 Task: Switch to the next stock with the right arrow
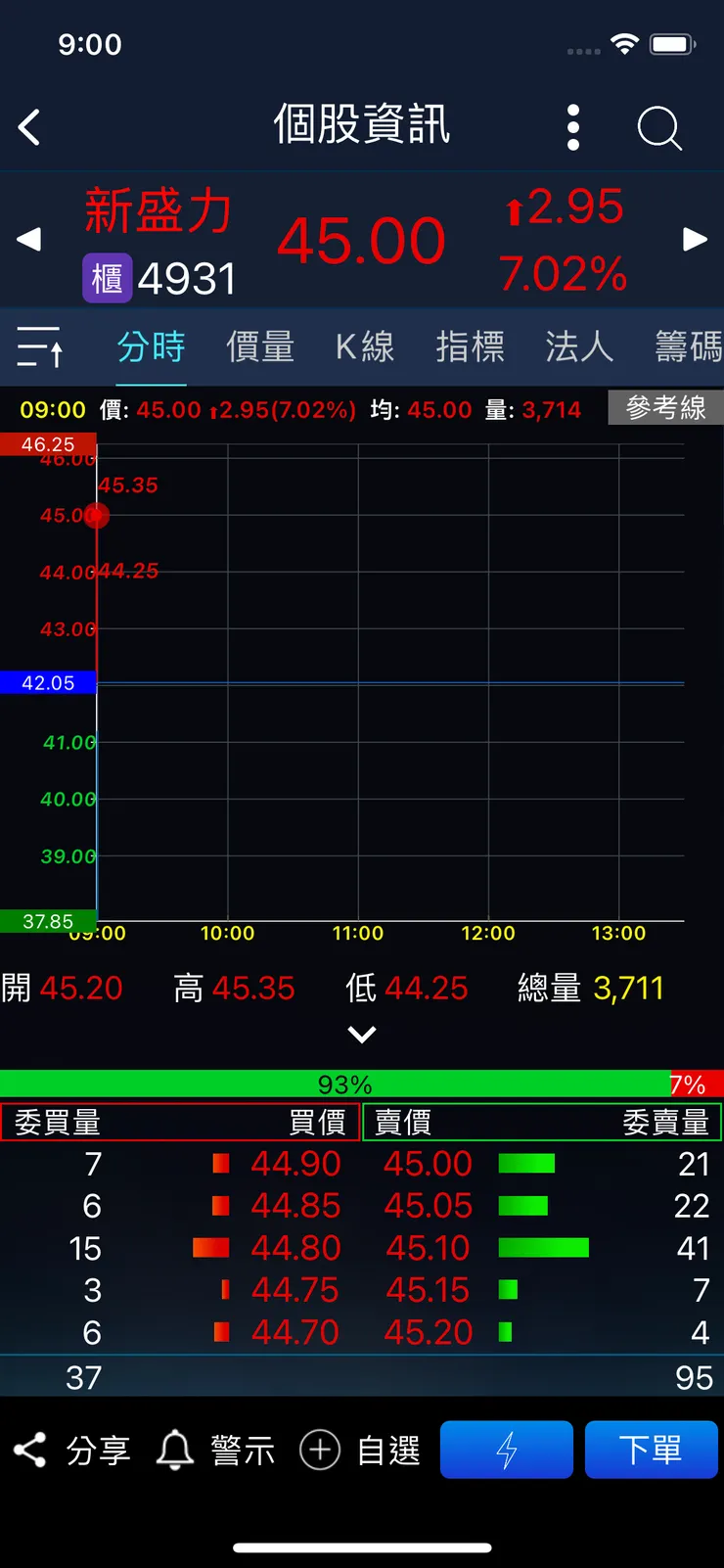point(696,239)
